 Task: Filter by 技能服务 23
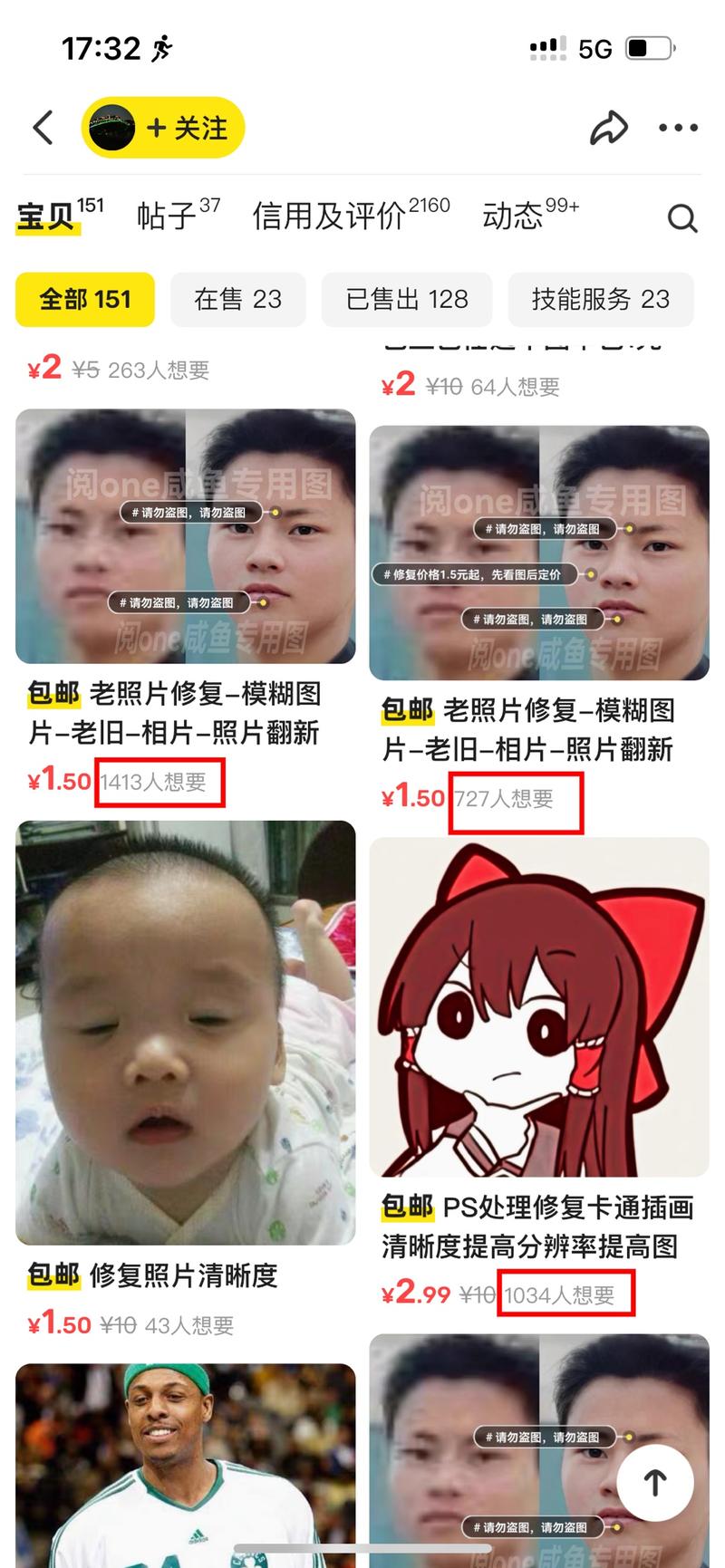pyautogui.click(x=600, y=299)
